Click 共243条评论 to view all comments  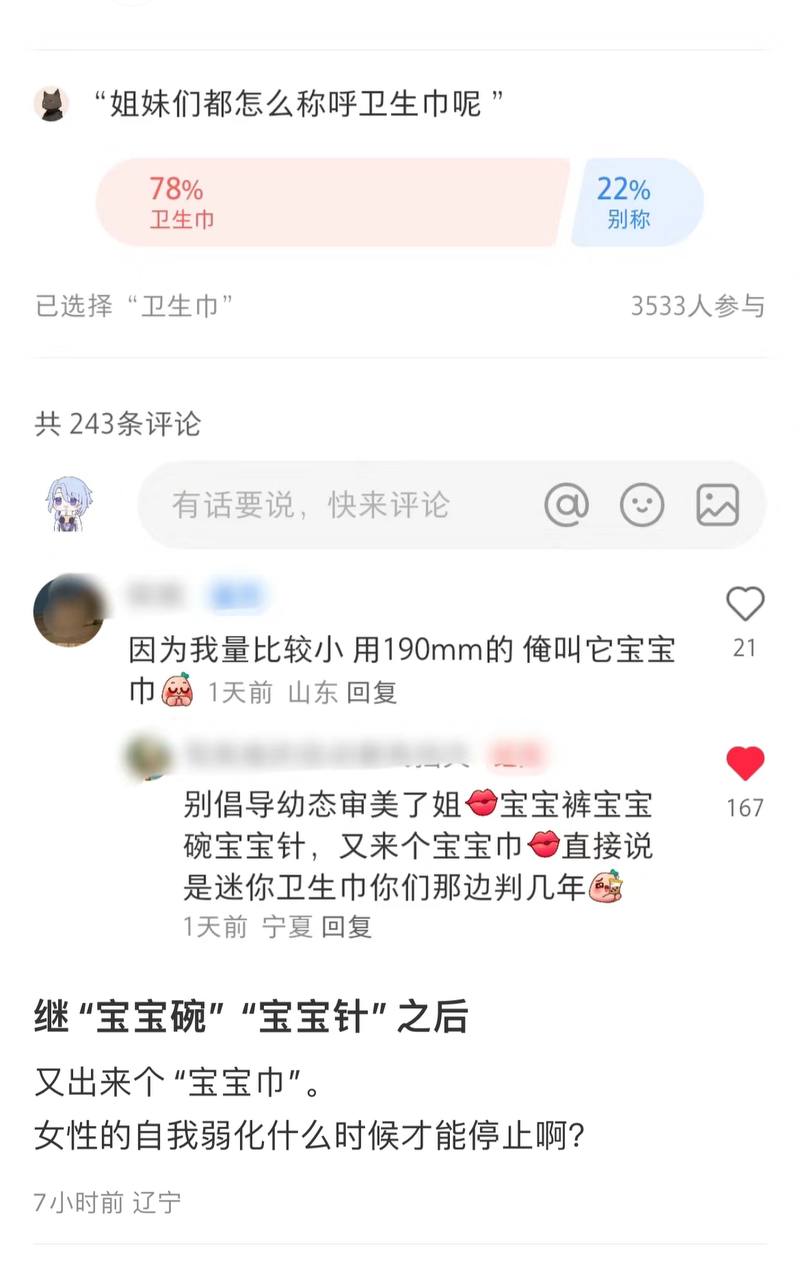(x=116, y=425)
